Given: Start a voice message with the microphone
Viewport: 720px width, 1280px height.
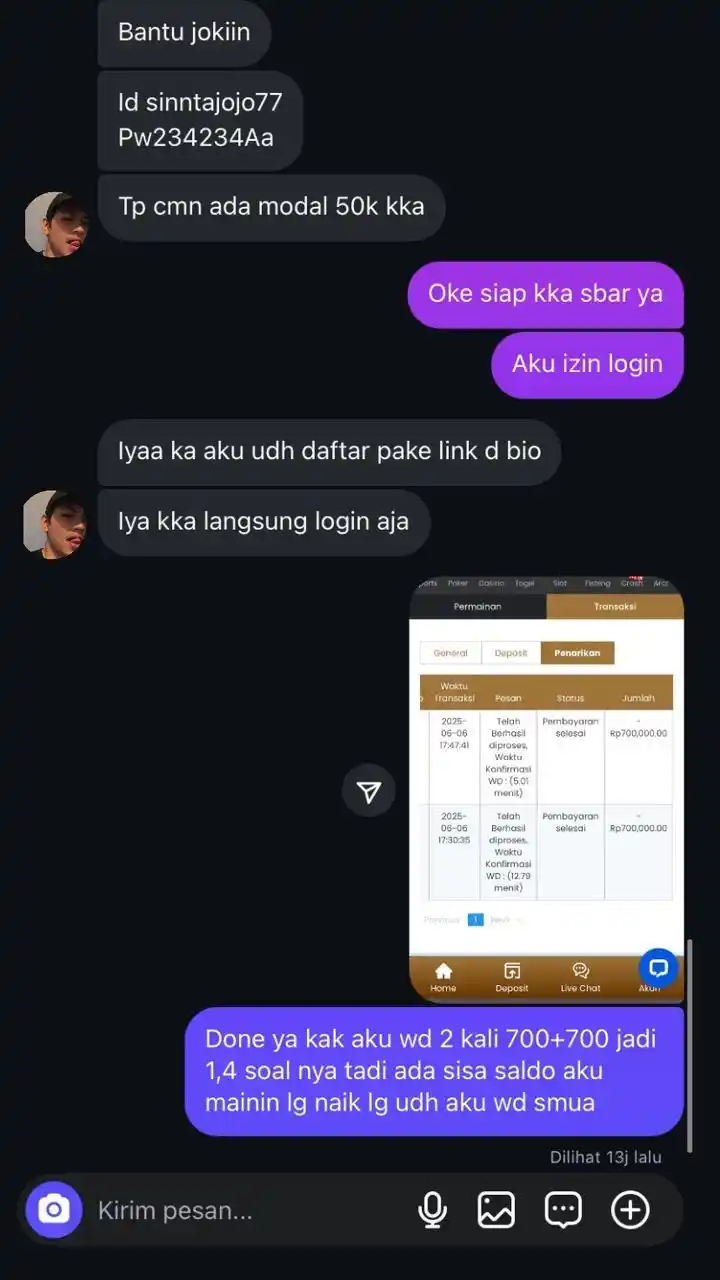Looking at the screenshot, I should 432,1210.
